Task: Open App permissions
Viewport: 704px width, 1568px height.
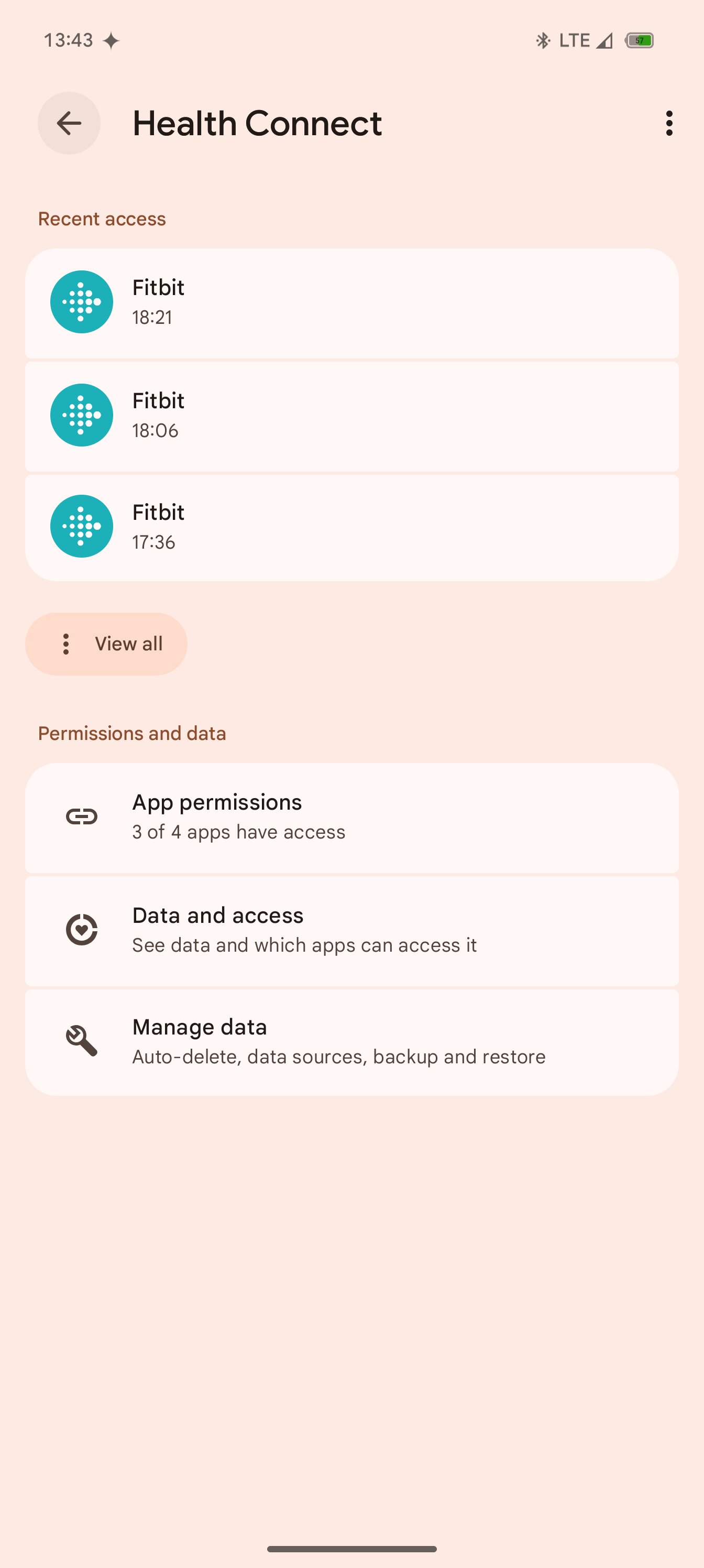Action: tap(351, 818)
